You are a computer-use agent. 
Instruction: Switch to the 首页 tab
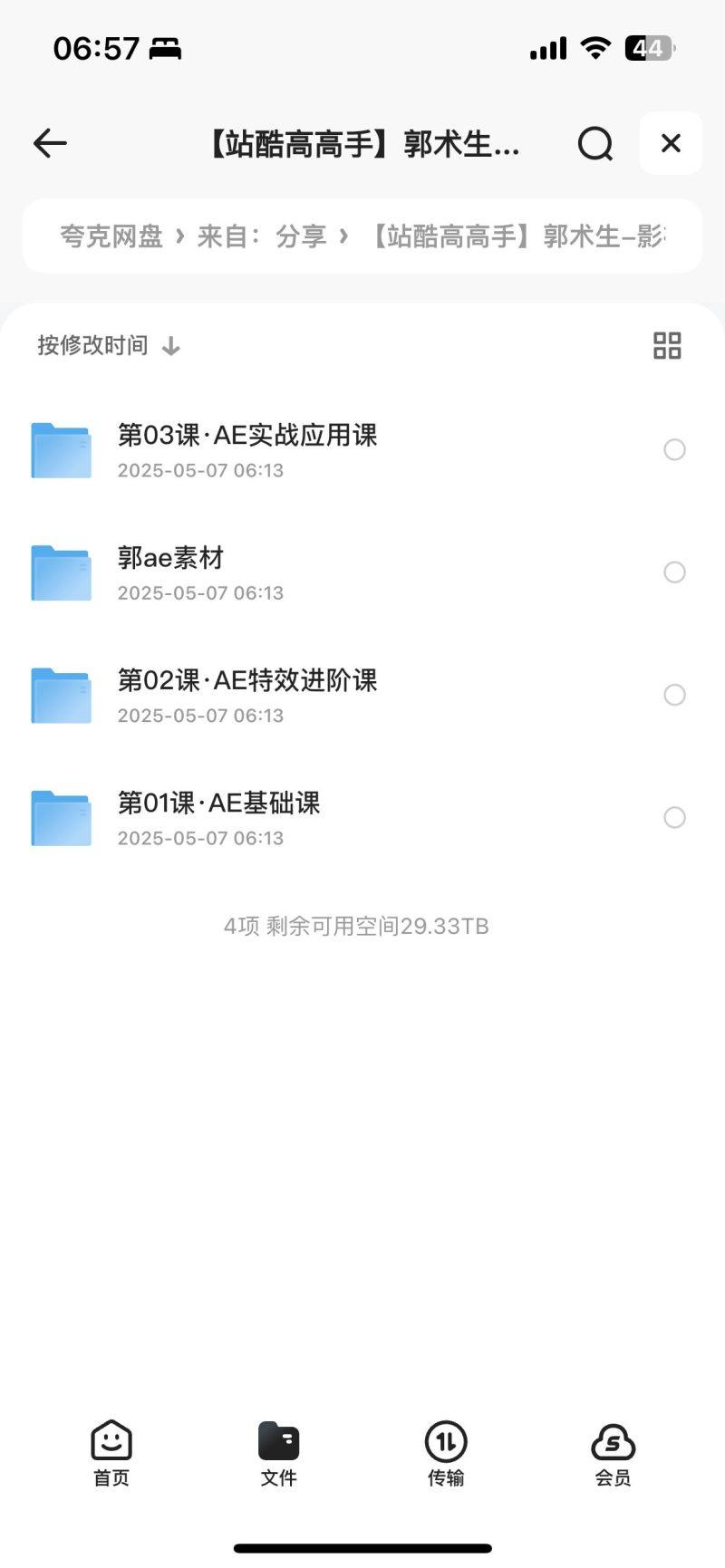(111, 1453)
